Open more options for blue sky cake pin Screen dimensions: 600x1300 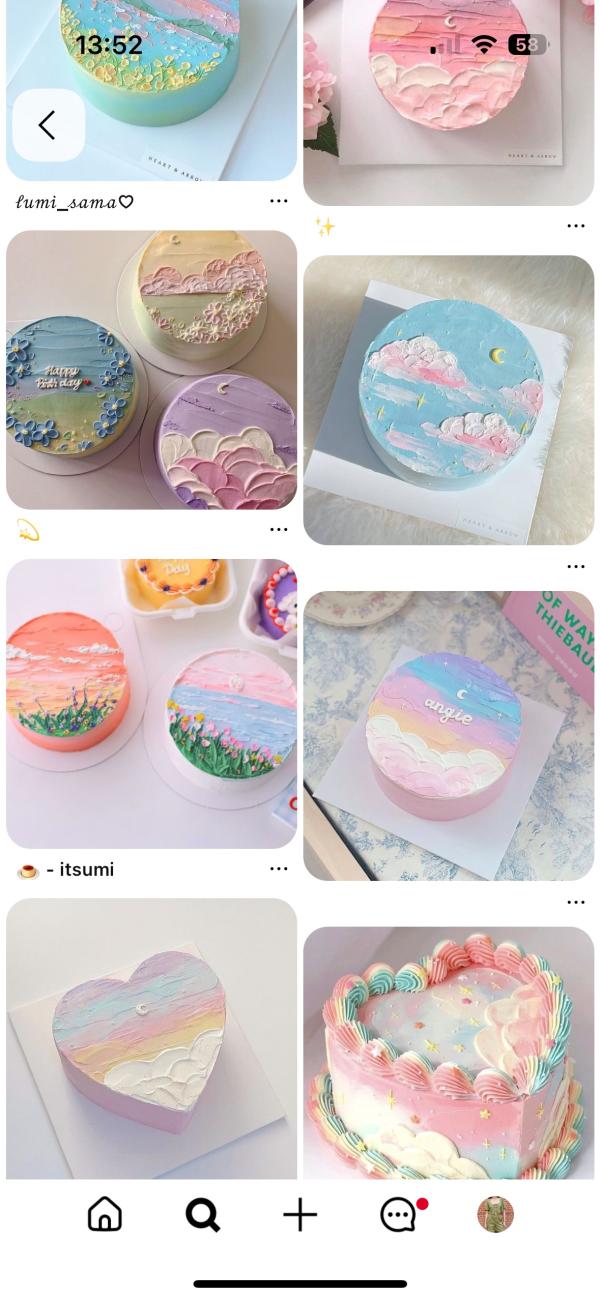[576, 566]
